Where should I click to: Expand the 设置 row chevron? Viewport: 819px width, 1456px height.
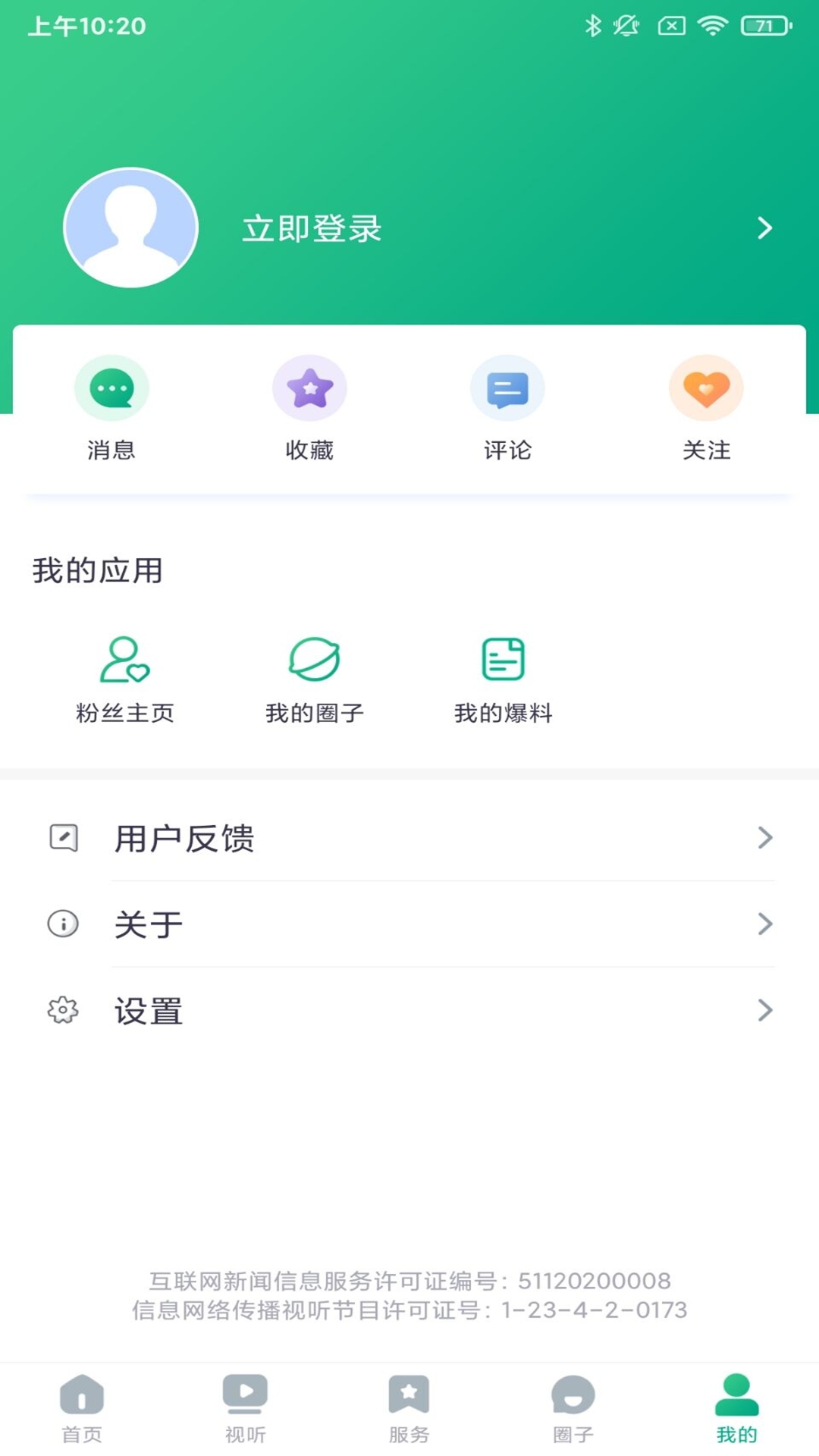tap(764, 1010)
